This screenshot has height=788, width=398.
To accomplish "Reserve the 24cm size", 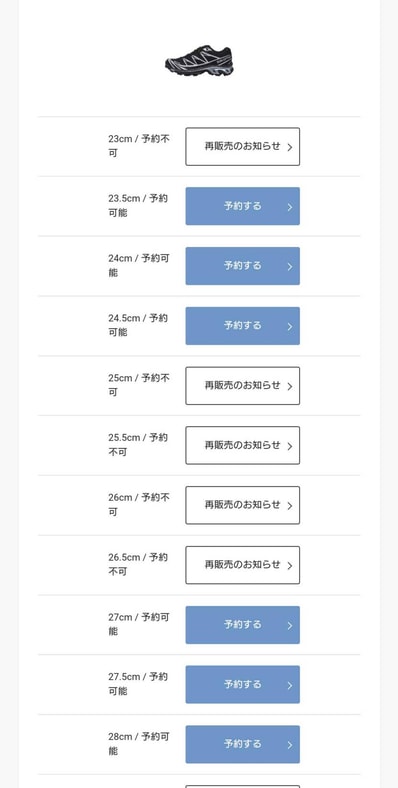I will (243, 266).
